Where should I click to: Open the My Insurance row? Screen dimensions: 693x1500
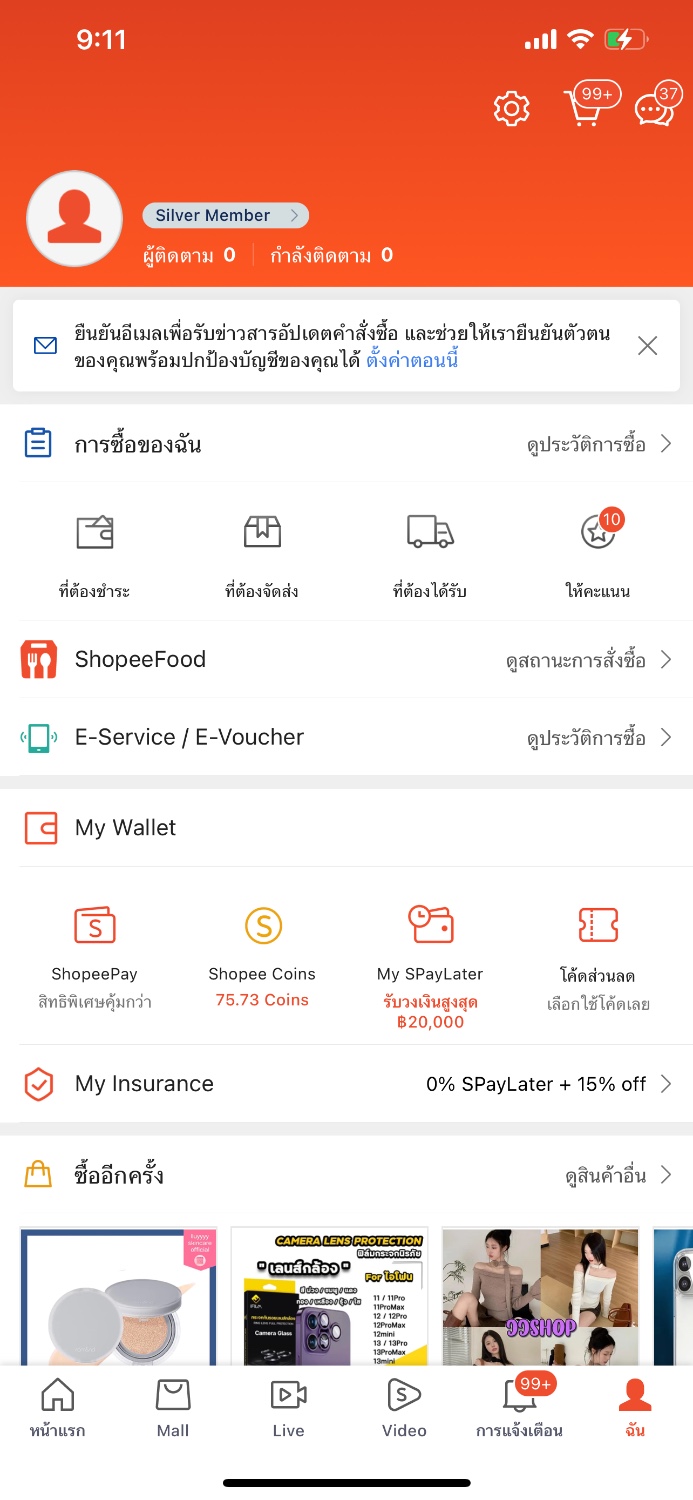346,1084
